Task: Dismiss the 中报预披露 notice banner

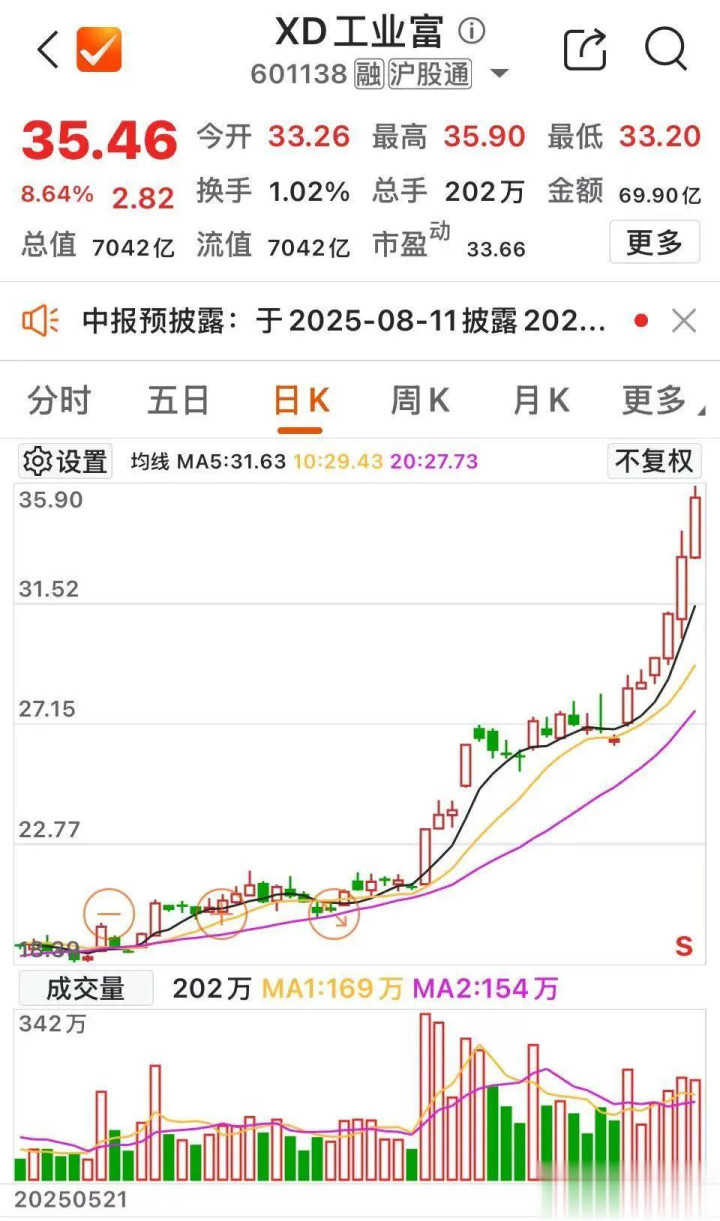Action: click(684, 321)
